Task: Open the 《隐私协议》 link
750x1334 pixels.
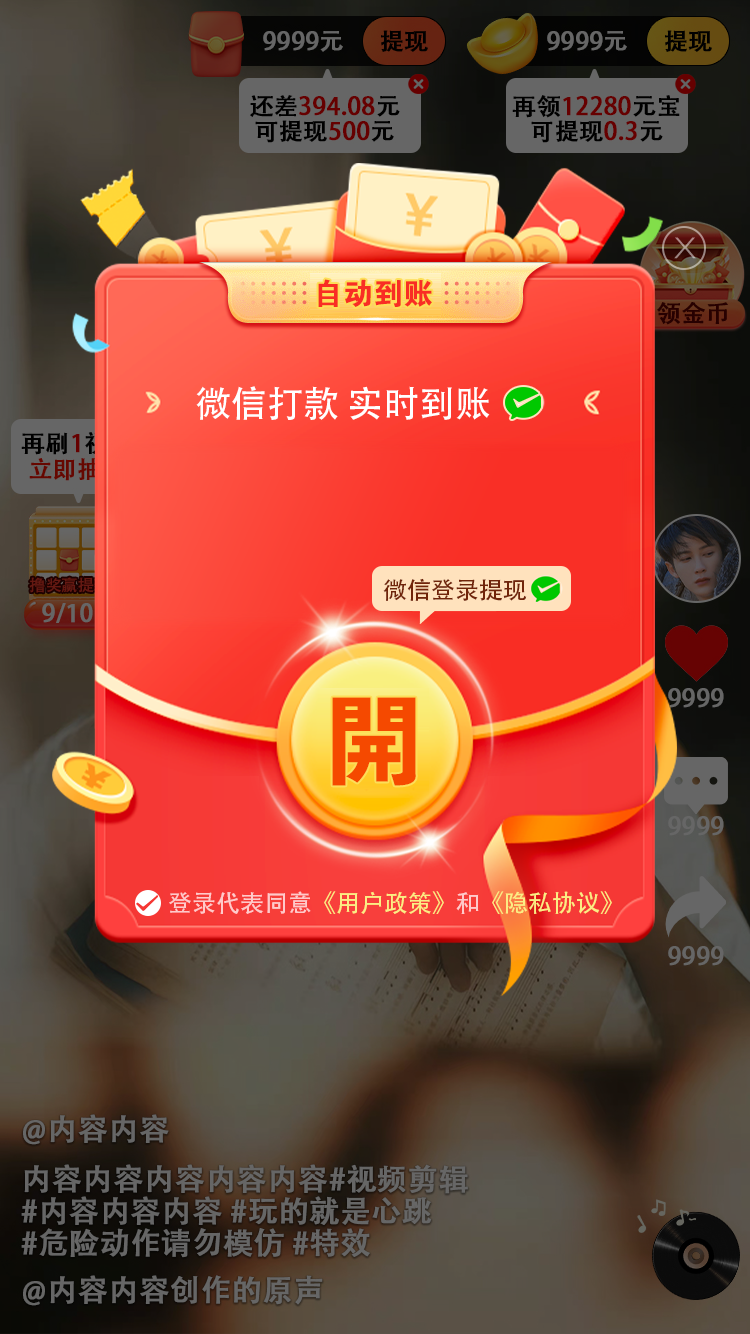Action: click(553, 903)
